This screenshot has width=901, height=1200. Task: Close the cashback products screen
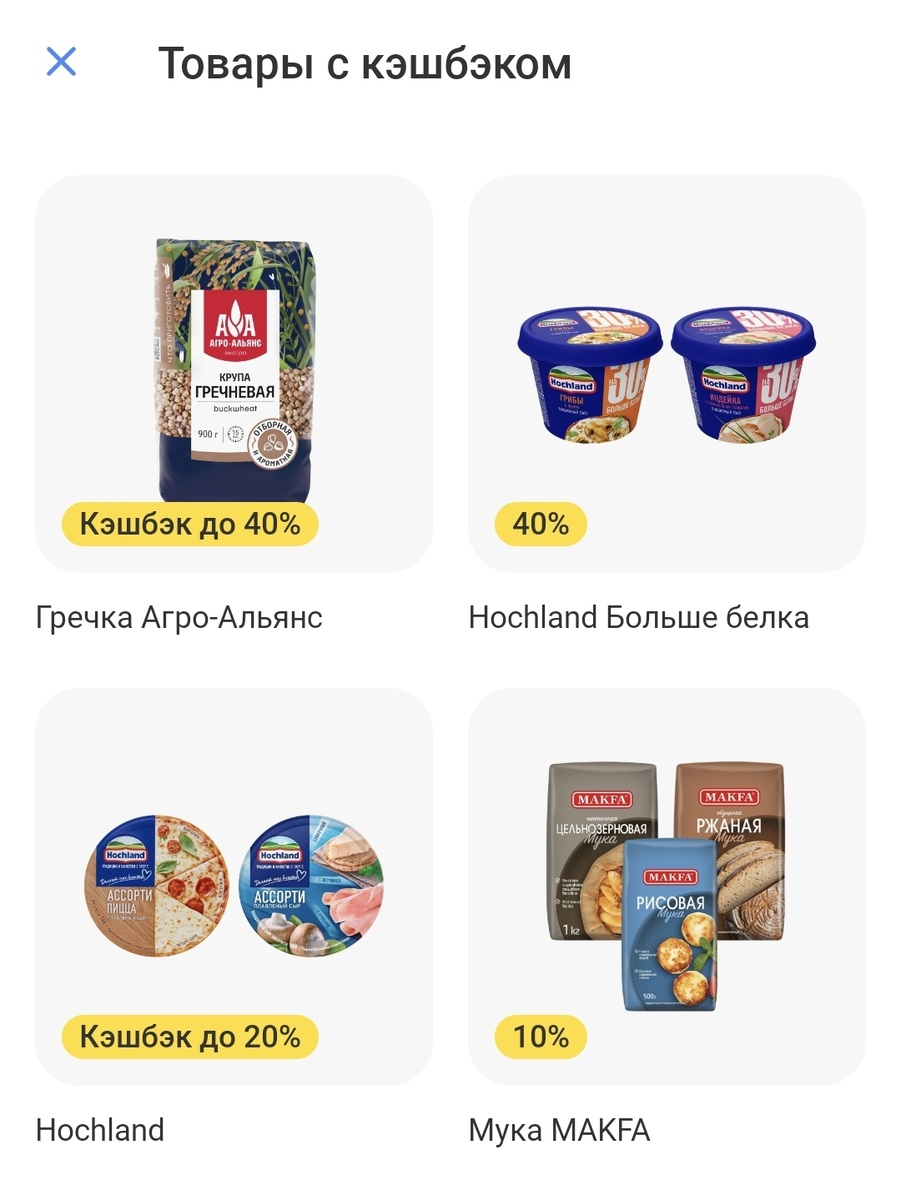tap(60, 62)
